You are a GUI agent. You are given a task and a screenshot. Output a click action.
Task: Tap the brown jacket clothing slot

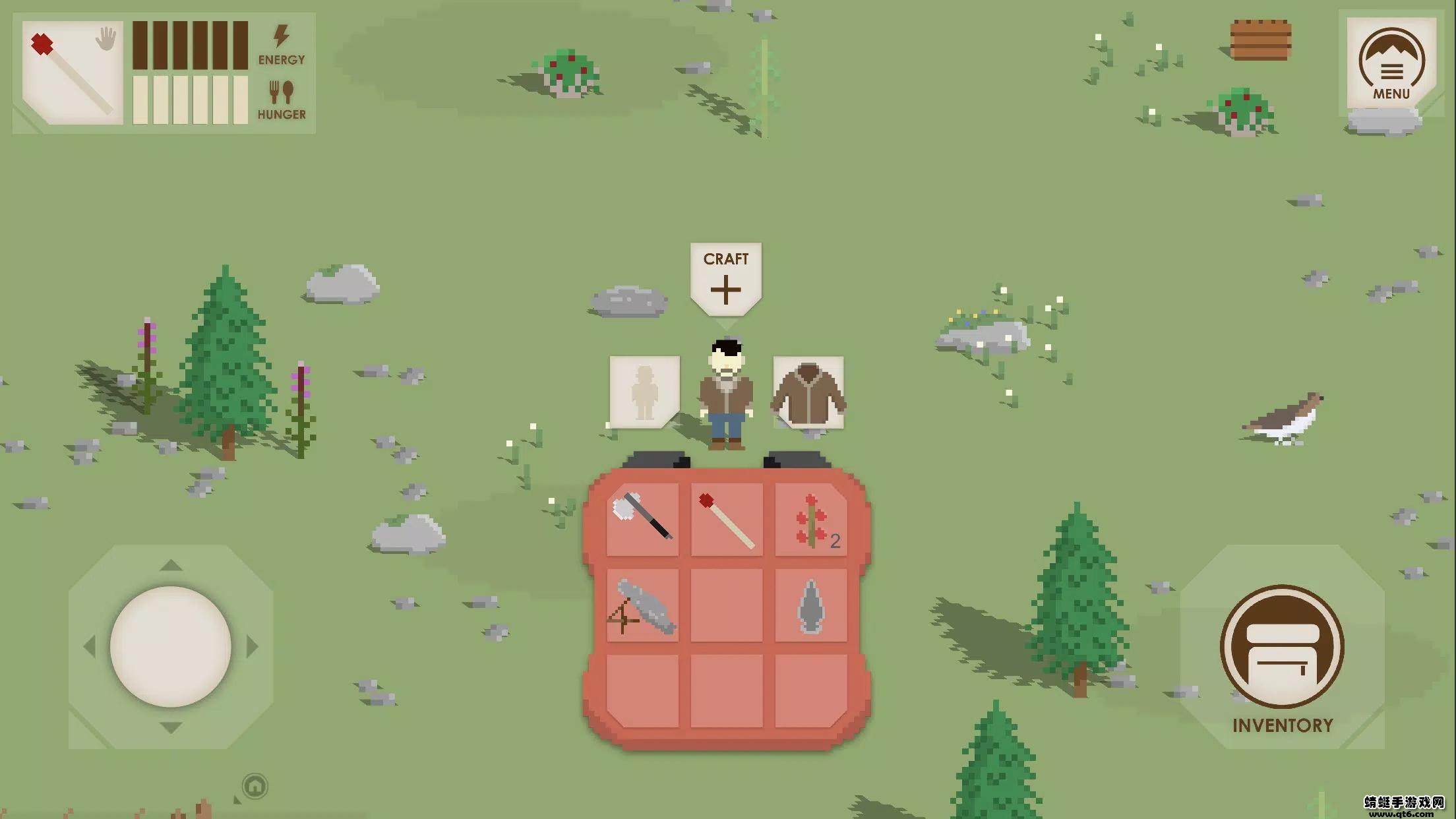pos(808,393)
